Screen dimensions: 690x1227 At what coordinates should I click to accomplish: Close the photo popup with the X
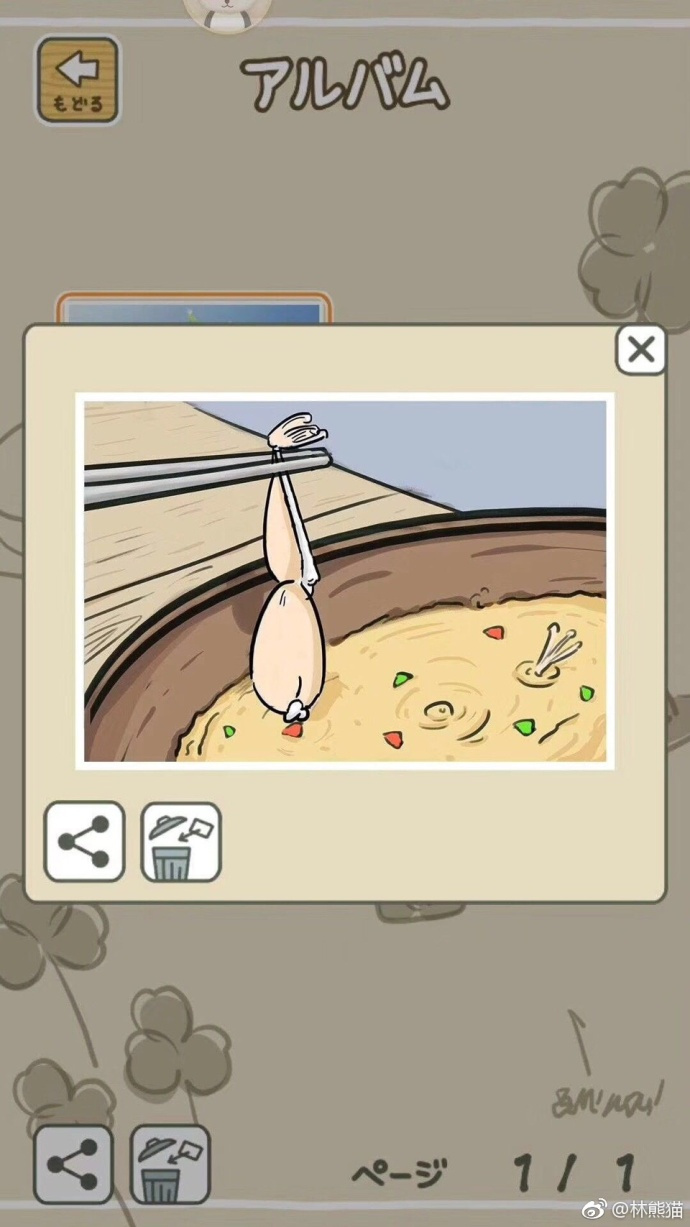tap(640, 350)
